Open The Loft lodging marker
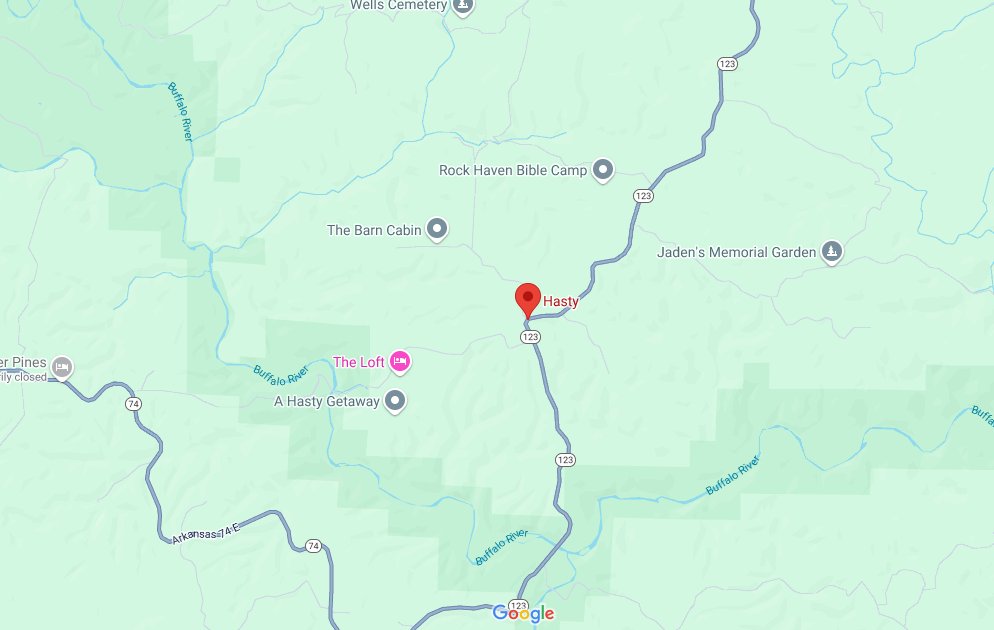This screenshot has width=994, height=630. (x=400, y=361)
